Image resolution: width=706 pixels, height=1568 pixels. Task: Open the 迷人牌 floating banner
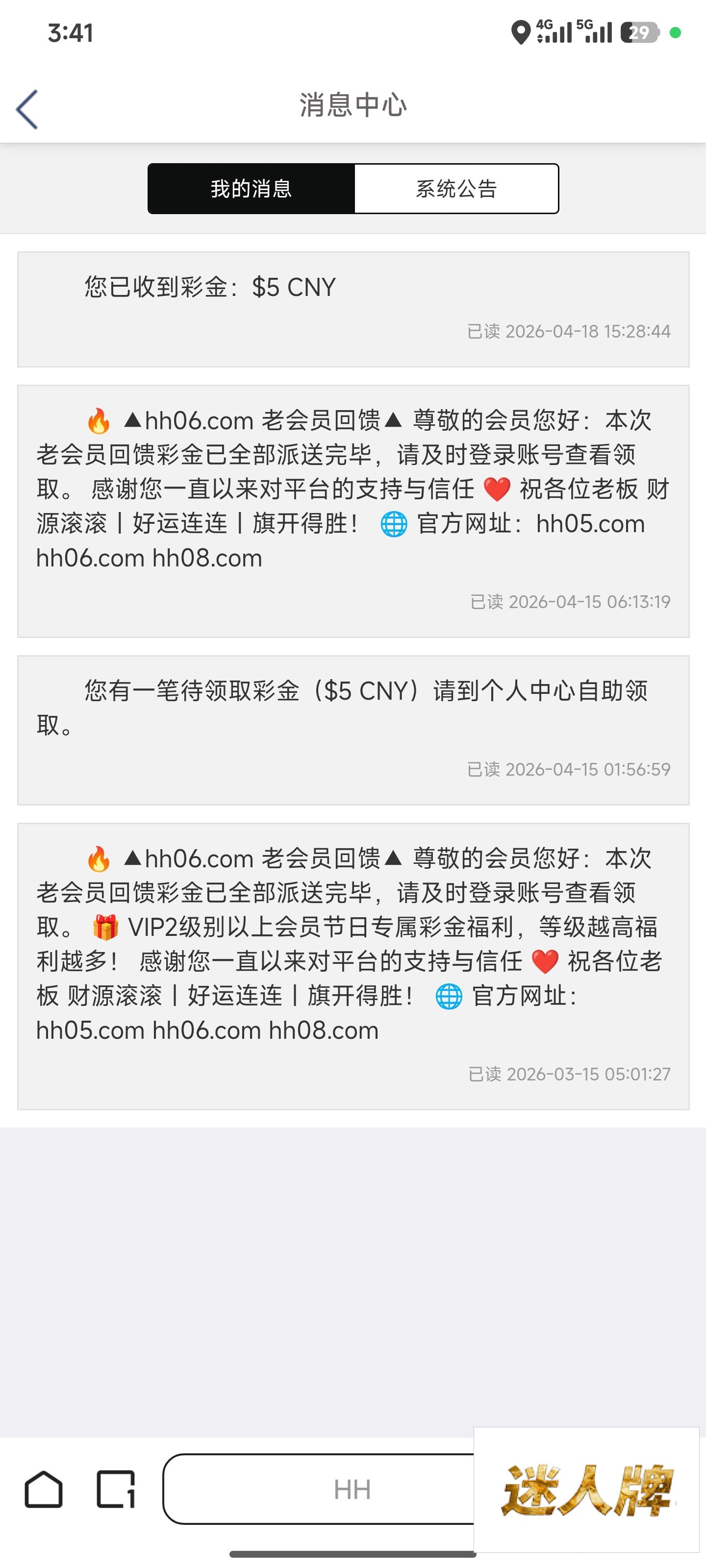(x=586, y=1490)
